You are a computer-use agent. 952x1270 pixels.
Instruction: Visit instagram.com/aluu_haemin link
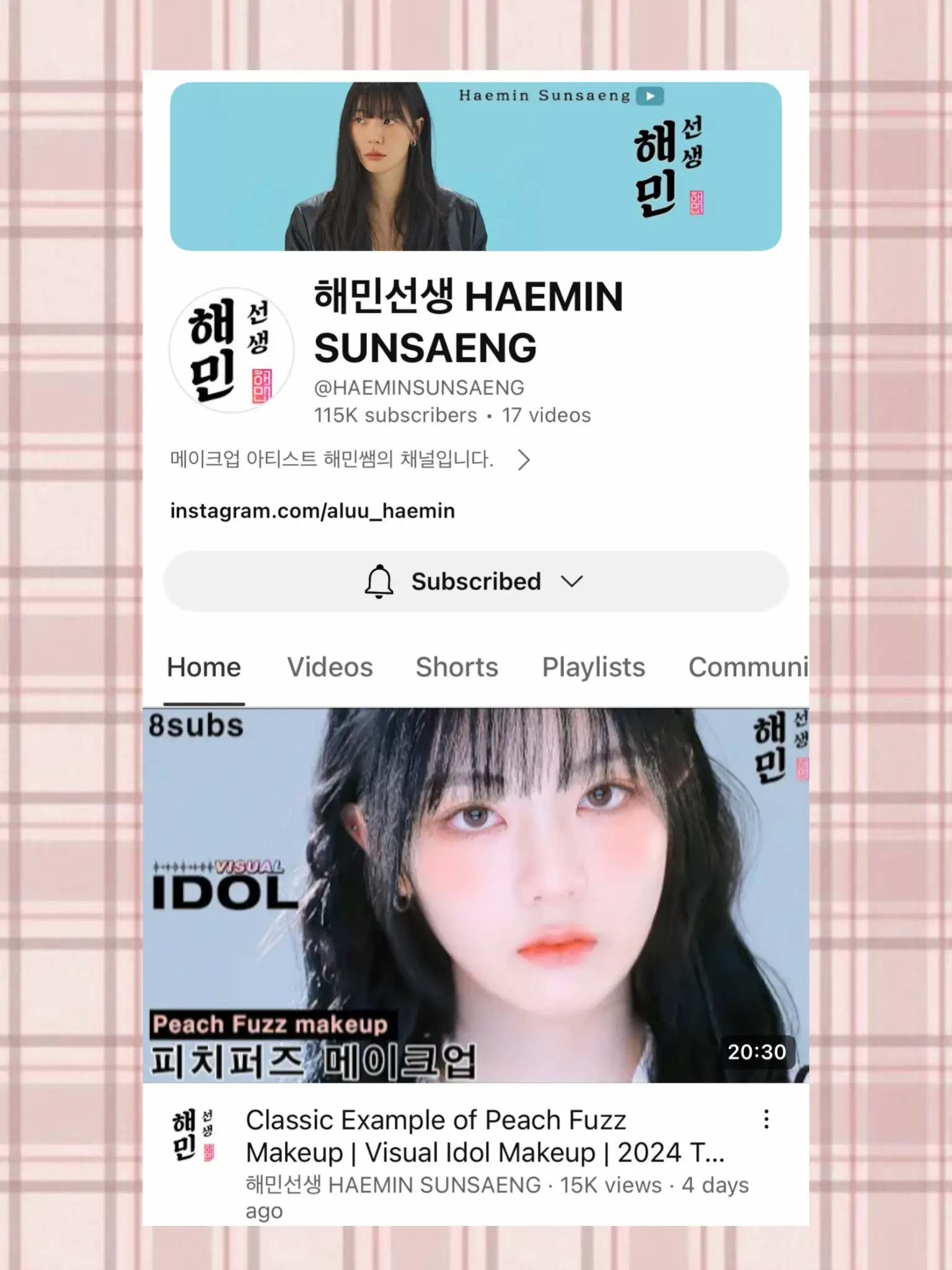tap(312, 510)
